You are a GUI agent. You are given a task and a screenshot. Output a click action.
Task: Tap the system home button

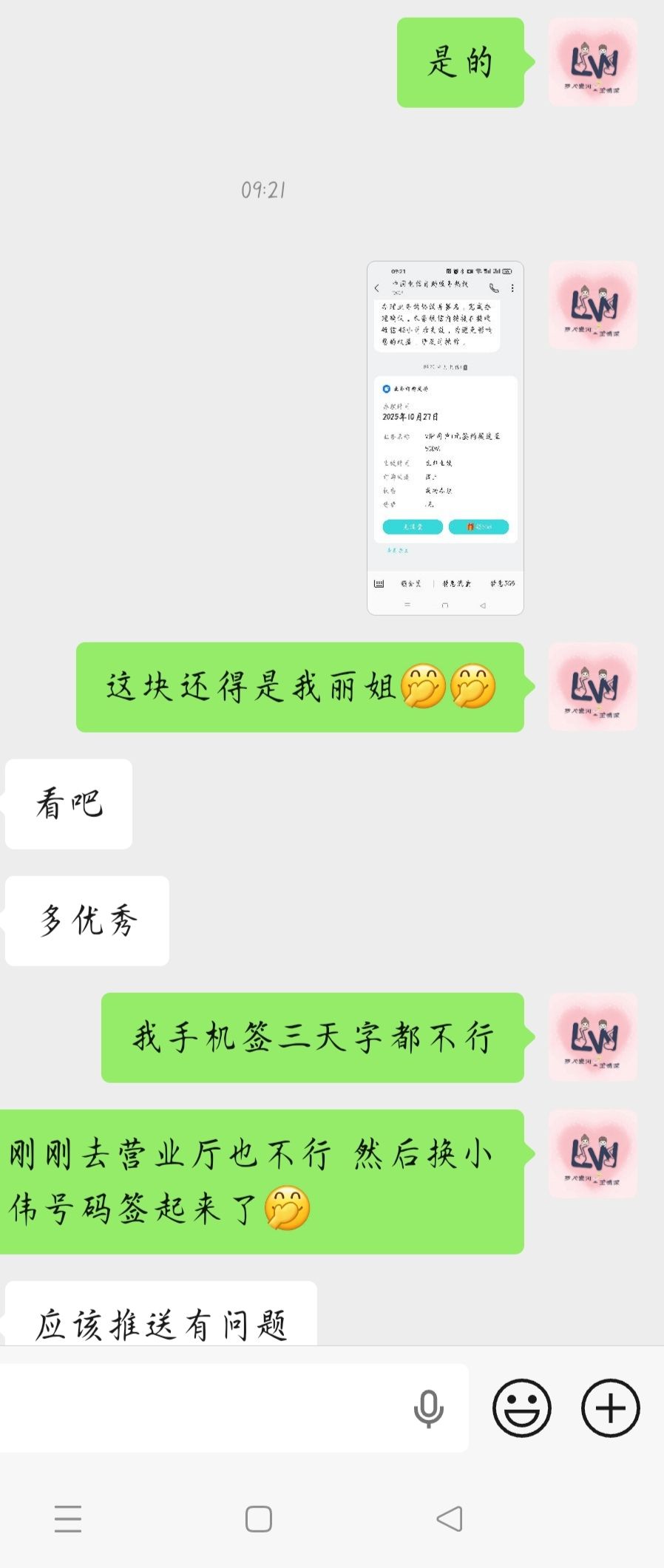coord(258,1518)
